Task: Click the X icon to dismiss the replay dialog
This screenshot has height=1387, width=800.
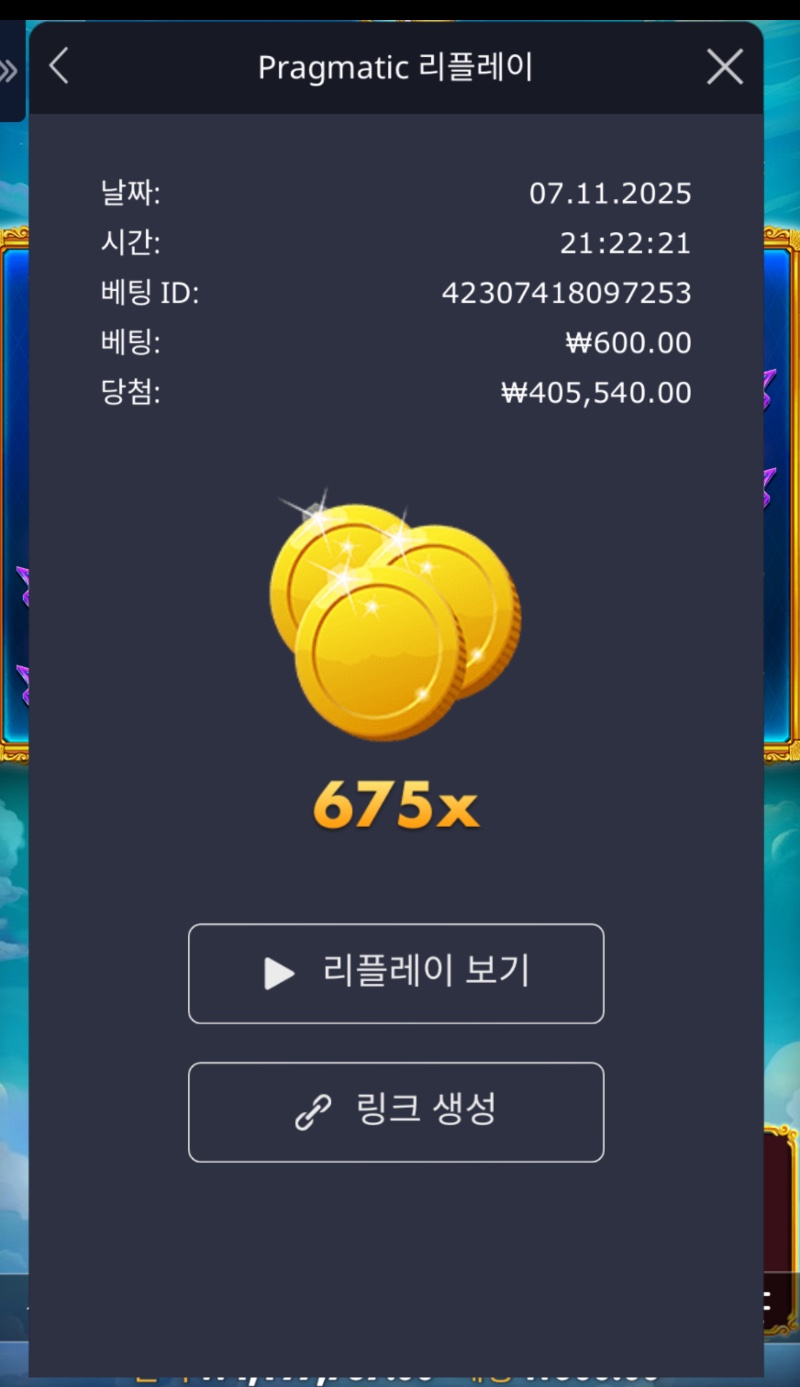Action: point(724,66)
